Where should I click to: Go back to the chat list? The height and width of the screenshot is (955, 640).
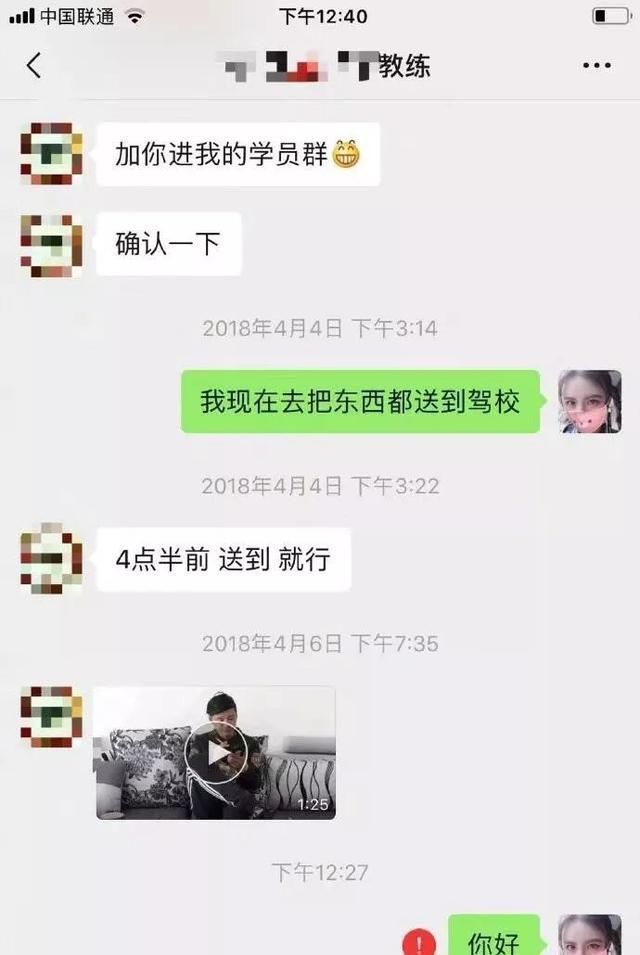(34, 66)
